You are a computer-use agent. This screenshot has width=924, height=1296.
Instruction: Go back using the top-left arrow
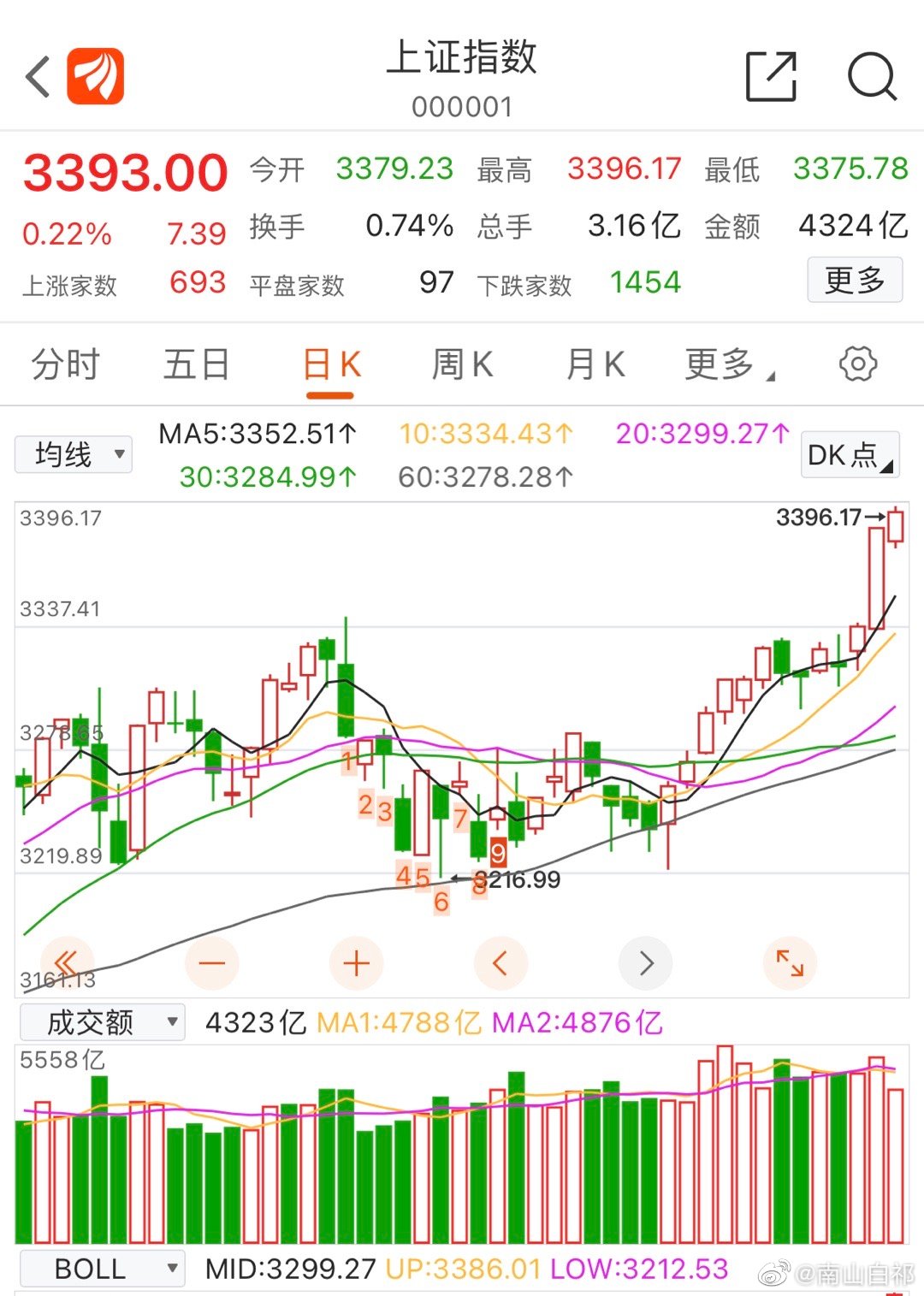38,77
